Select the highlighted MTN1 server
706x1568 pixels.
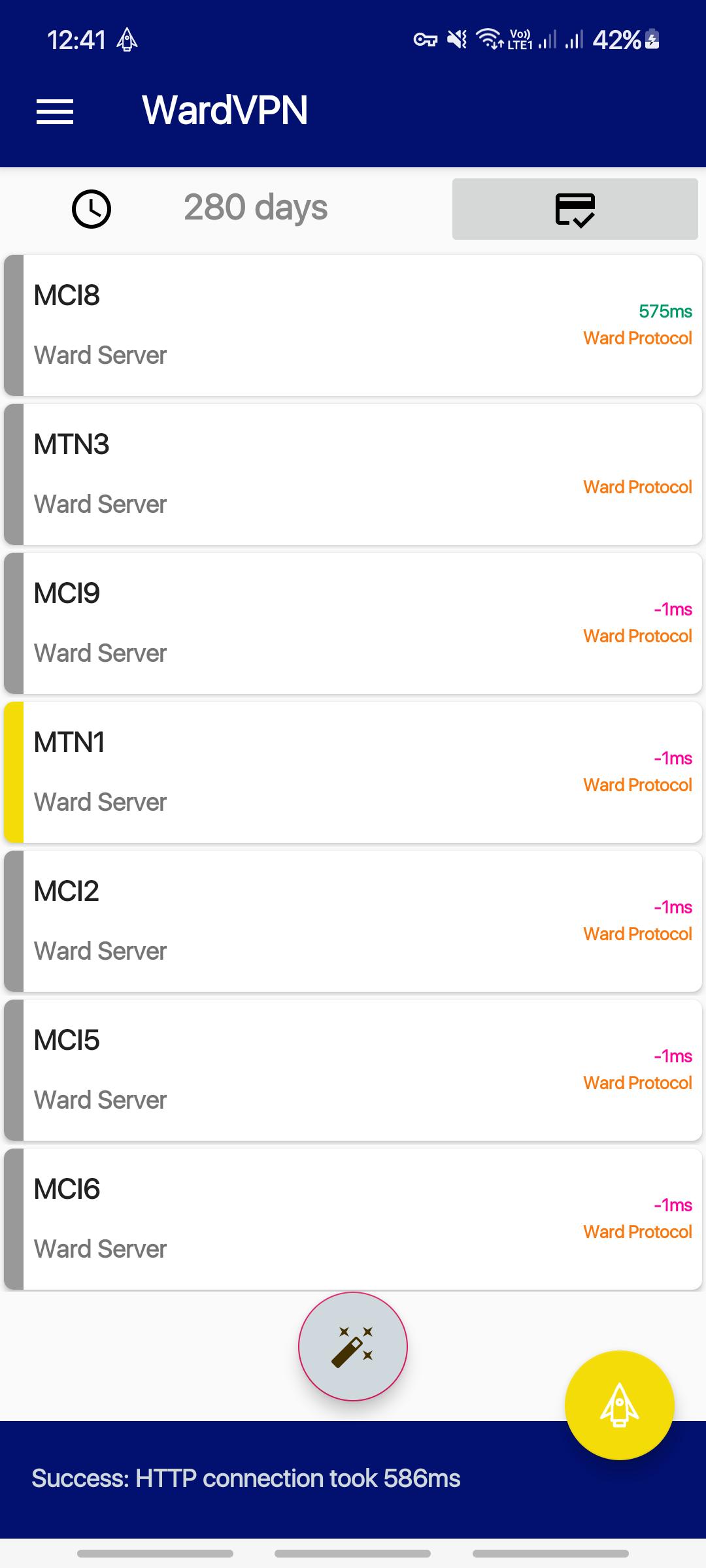click(x=353, y=772)
